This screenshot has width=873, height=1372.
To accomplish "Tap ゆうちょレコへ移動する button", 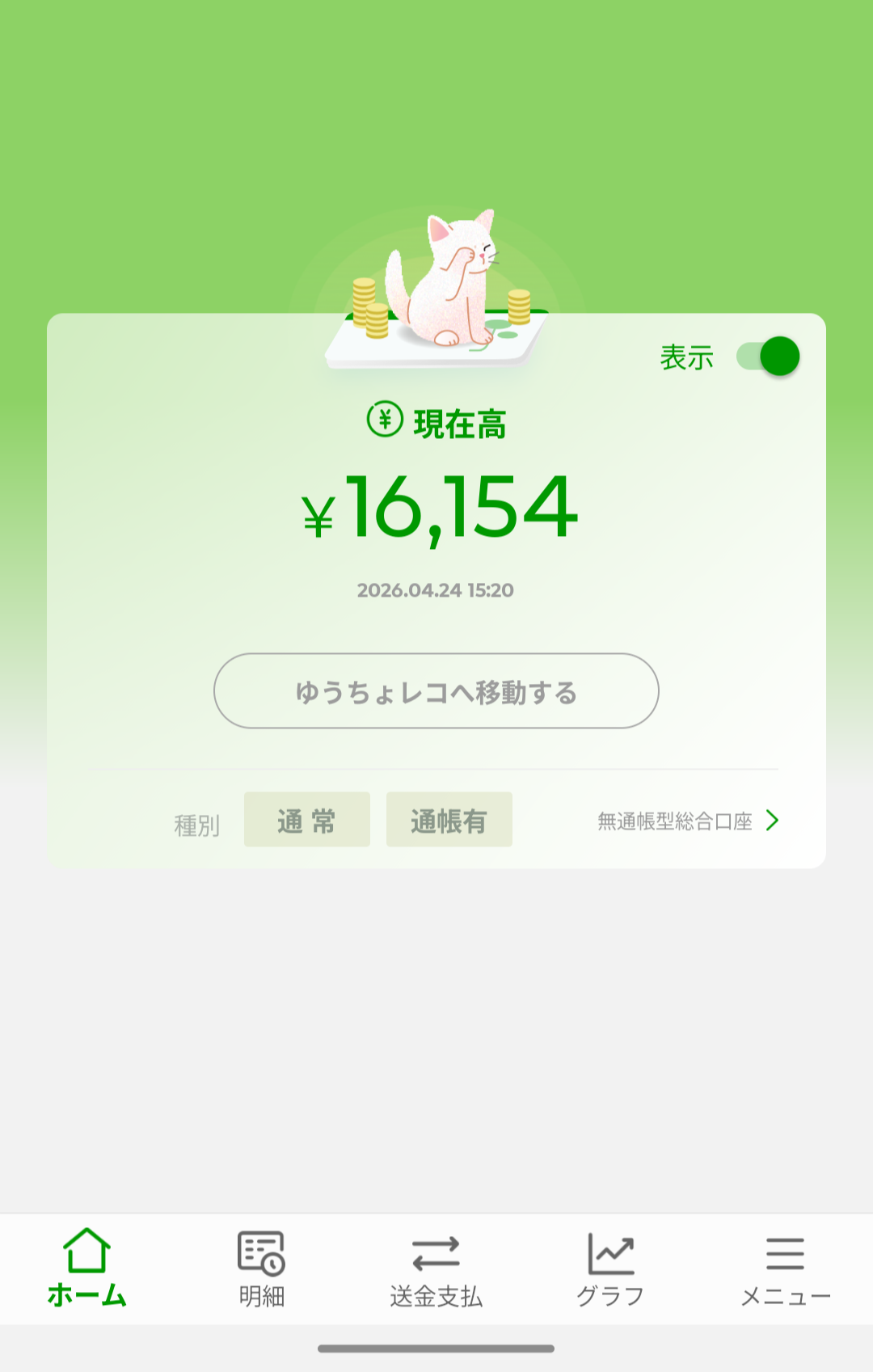I will pyautogui.click(x=436, y=691).
